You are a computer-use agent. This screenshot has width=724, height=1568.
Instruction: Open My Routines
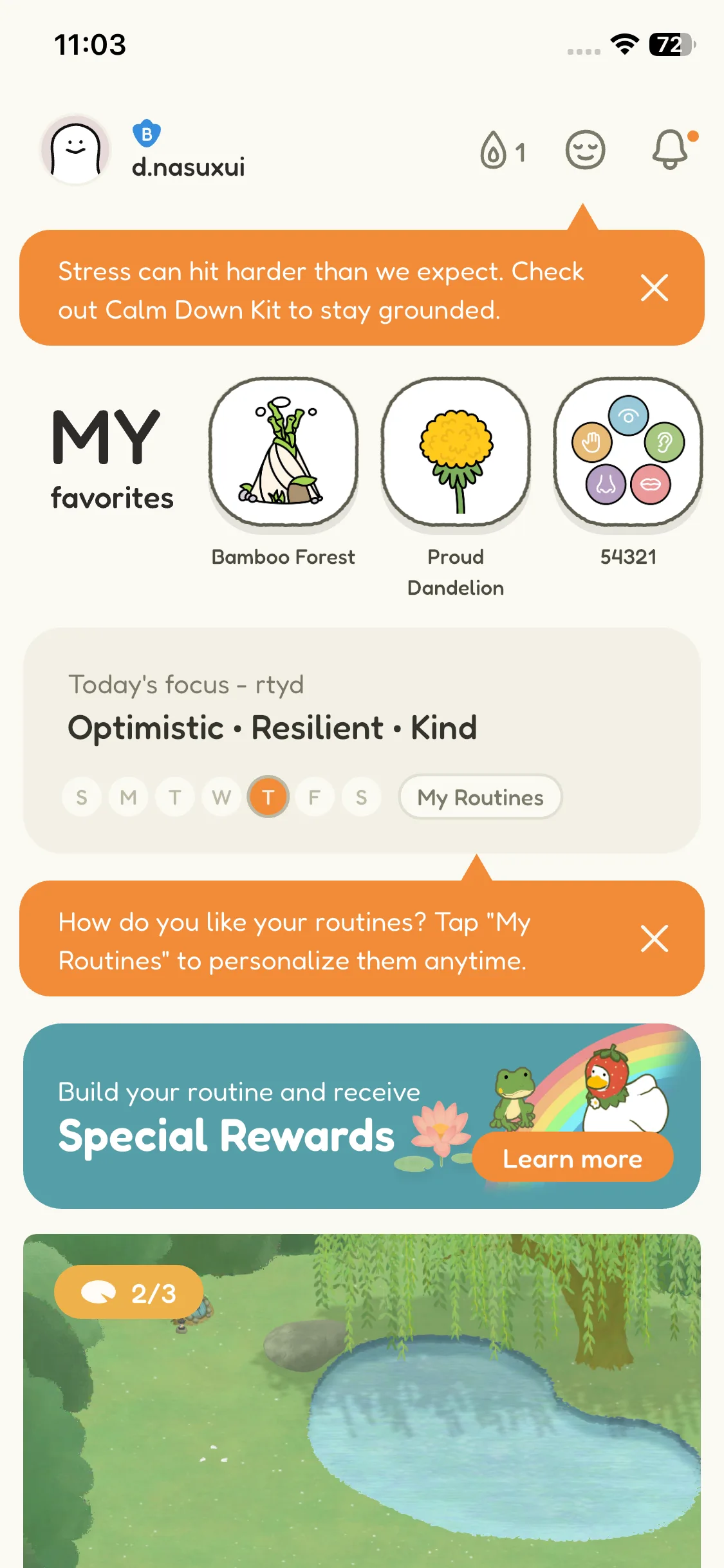[x=480, y=798]
